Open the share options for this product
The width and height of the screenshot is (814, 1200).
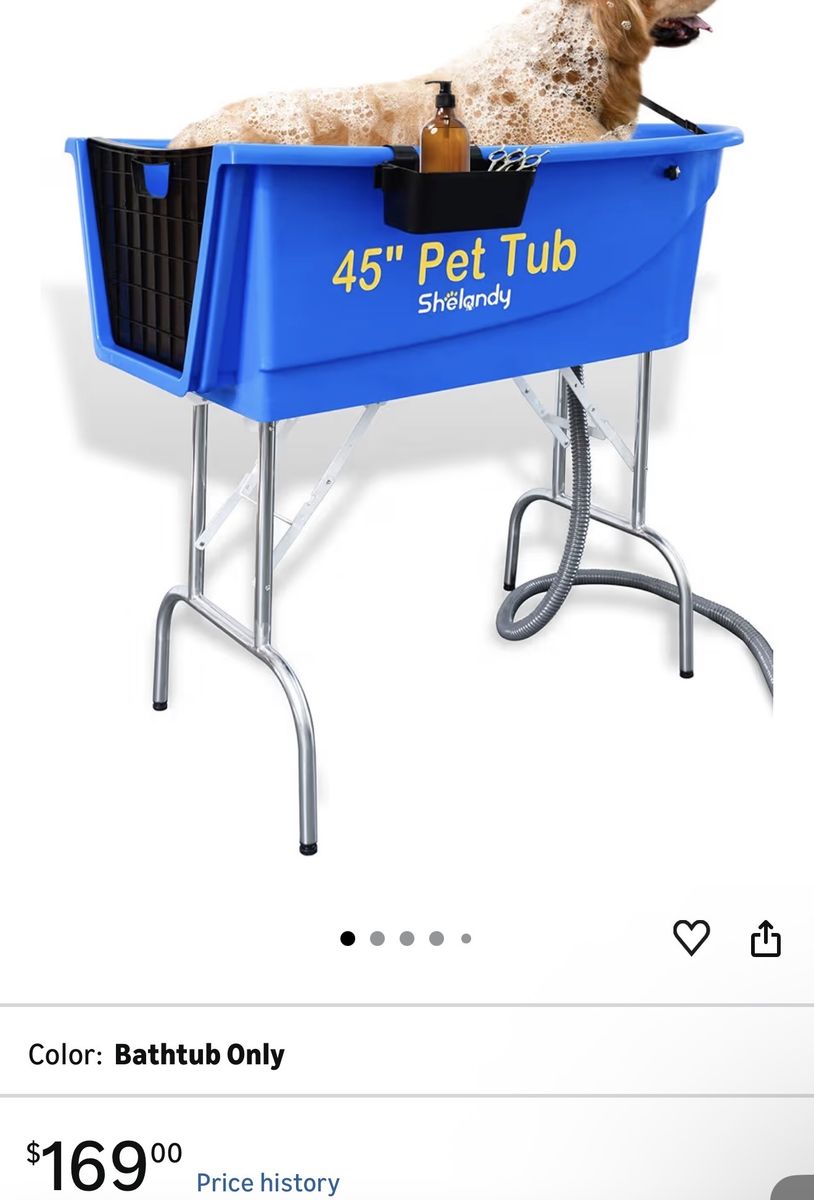[767, 938]
